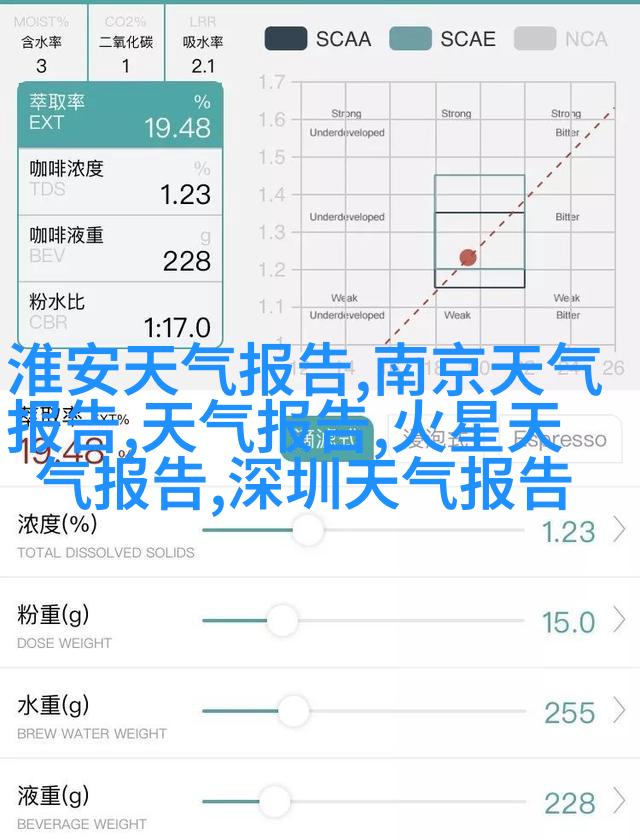Switch to the Espresso mode segment
The width and height of the screenshot is (640, 840).
[559, 439]
